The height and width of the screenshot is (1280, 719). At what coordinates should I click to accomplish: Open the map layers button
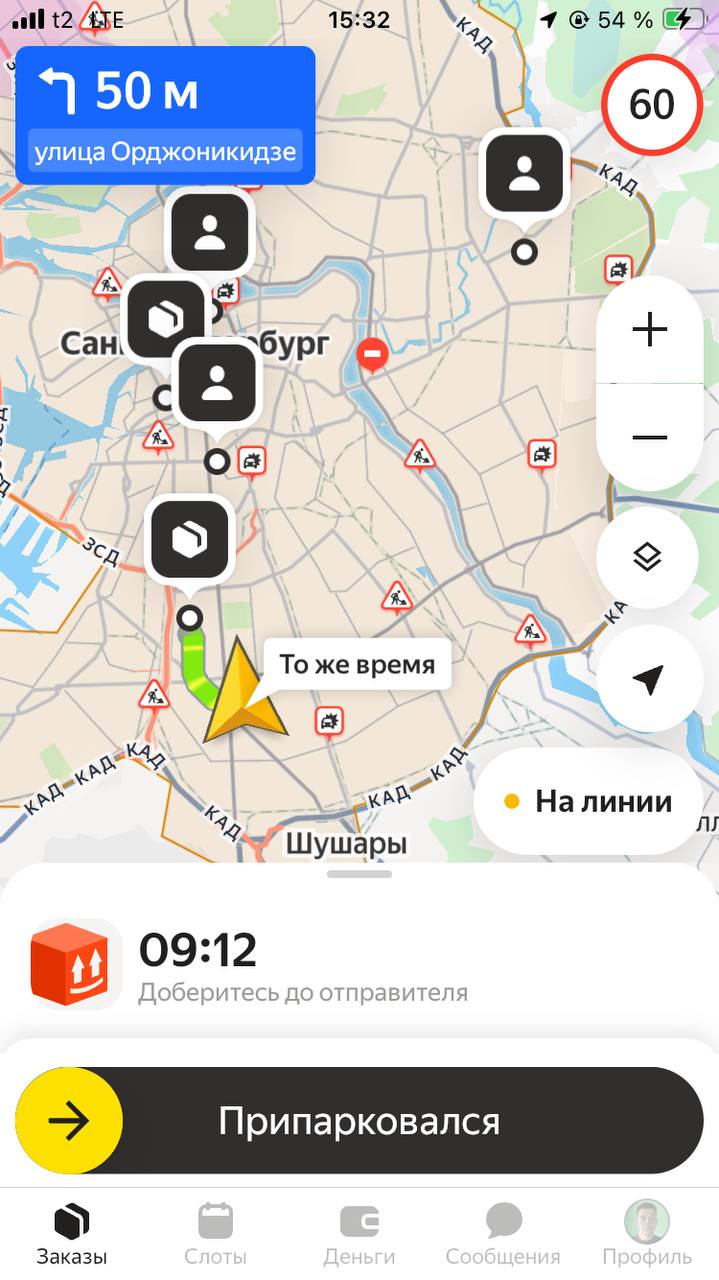click(x=647, y=557)
